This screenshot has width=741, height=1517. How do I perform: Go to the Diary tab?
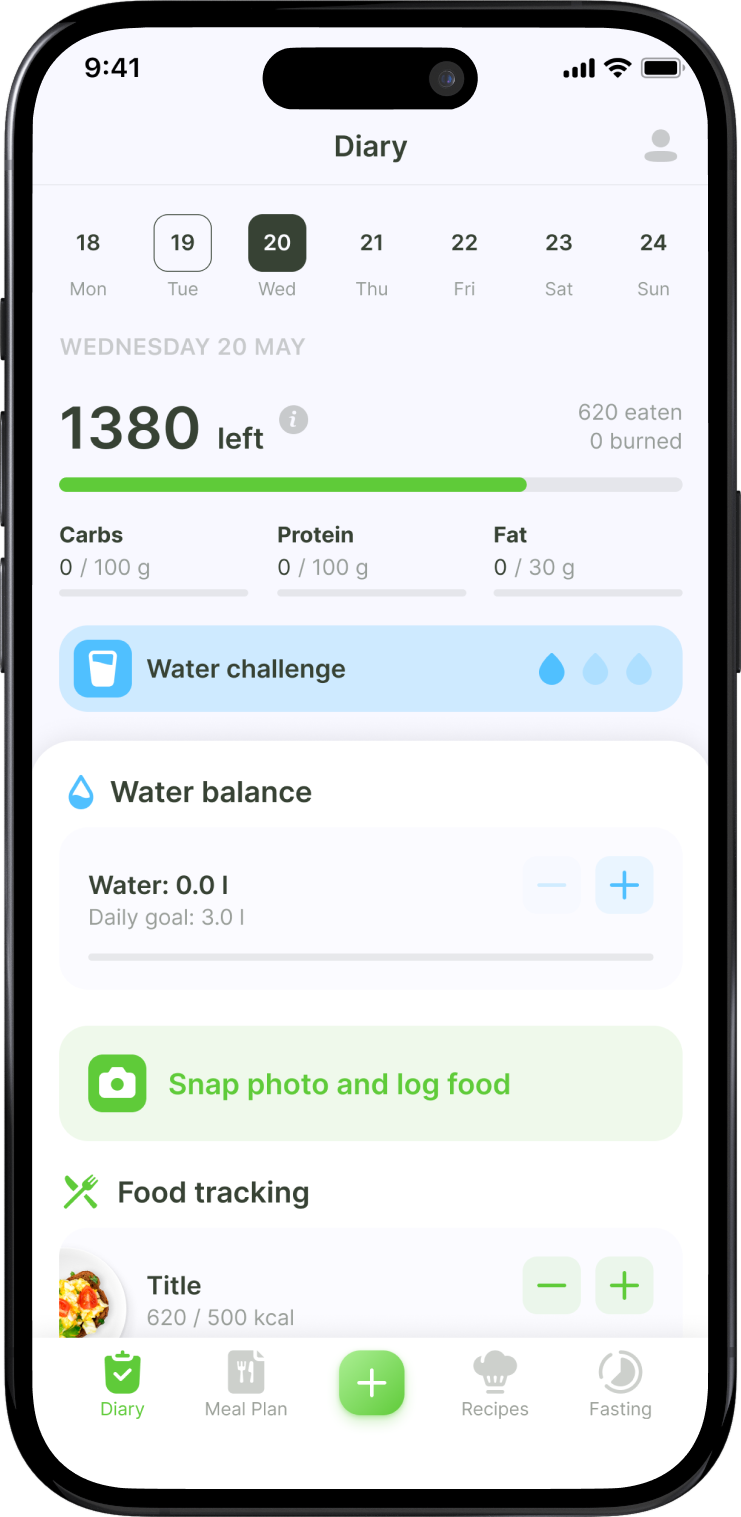click(x=122, y=1385)
